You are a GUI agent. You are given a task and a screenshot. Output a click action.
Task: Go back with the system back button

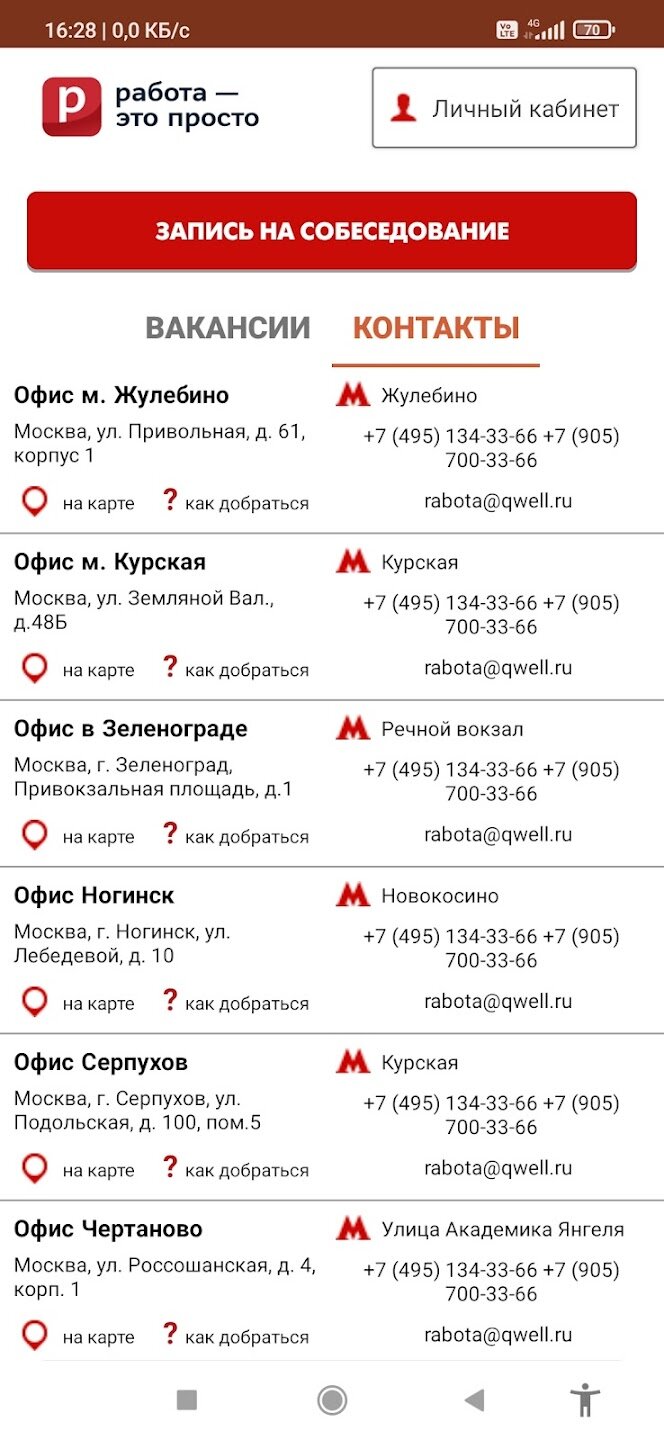(475, 1400)
